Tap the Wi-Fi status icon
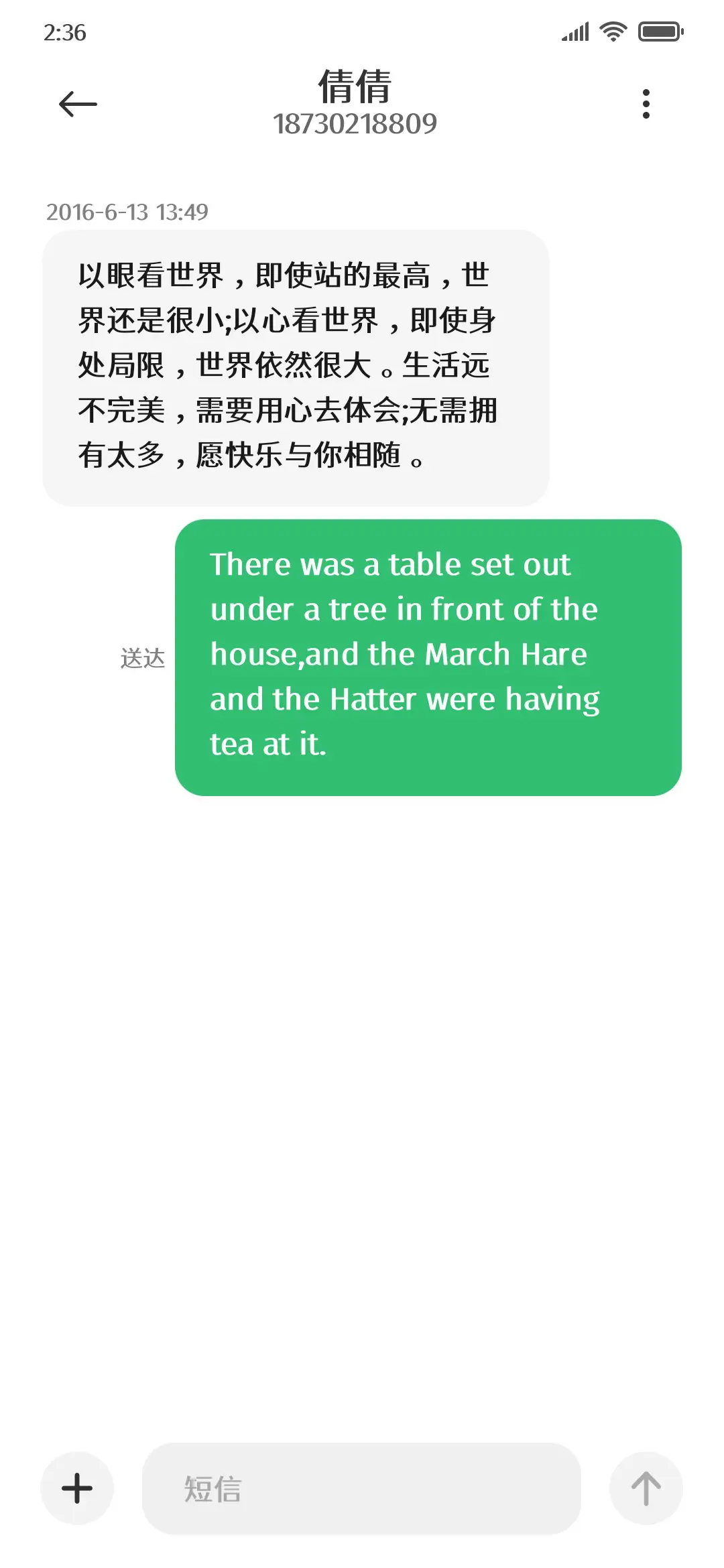 pyautogui.click(x=612, y=30)
